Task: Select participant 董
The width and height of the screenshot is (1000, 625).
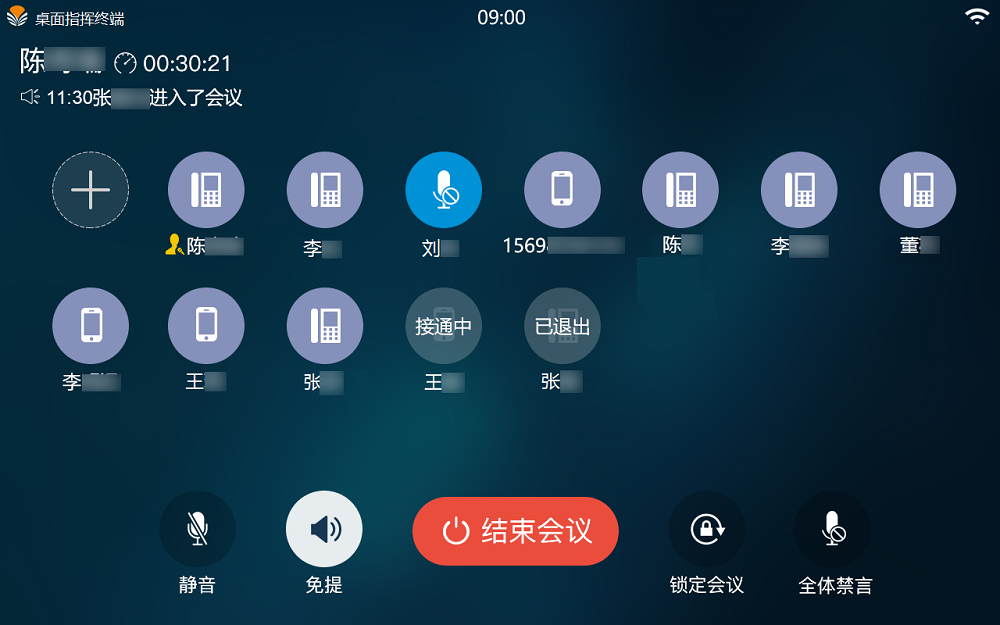Action: pos(917,190)
